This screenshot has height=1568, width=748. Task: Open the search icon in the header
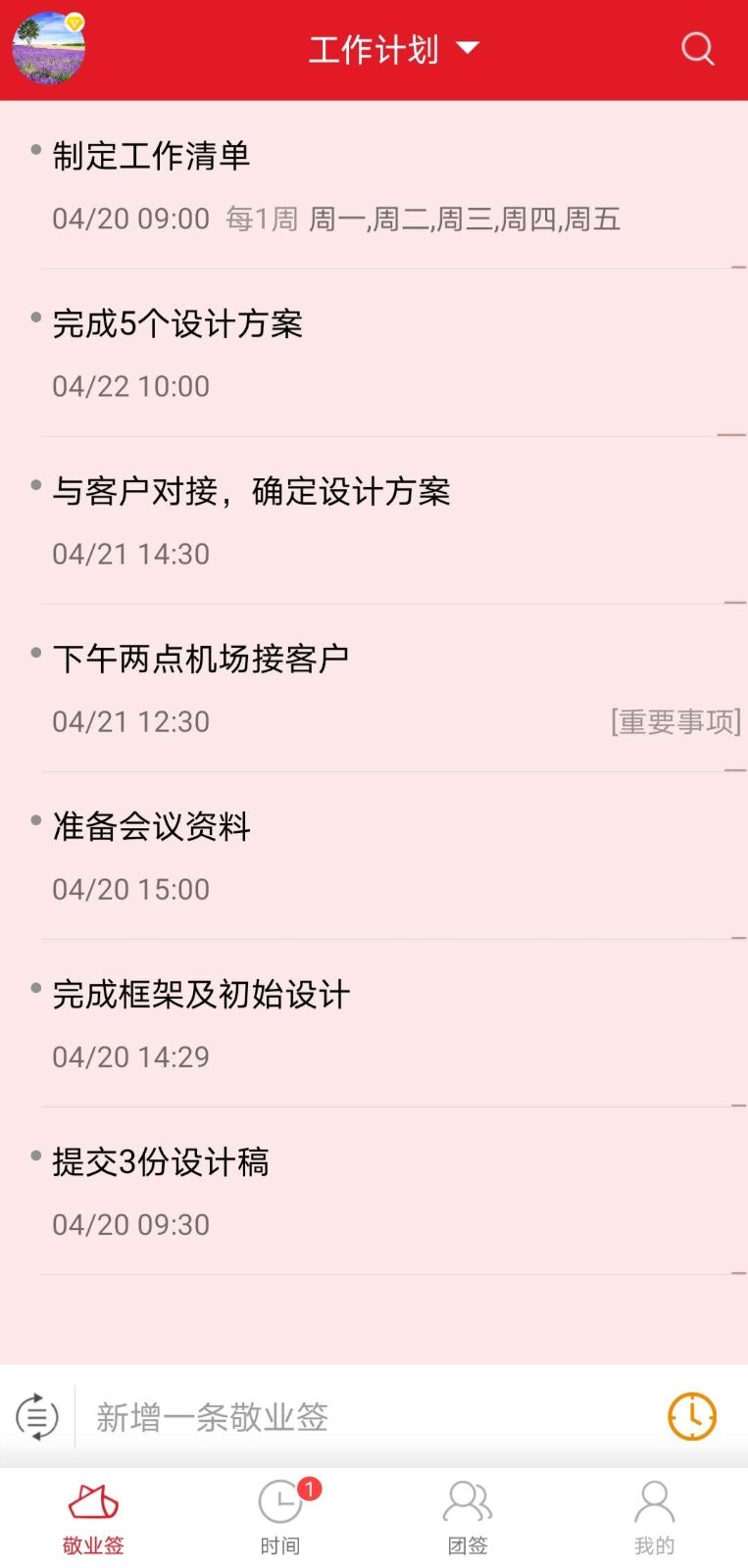(697, 48)
